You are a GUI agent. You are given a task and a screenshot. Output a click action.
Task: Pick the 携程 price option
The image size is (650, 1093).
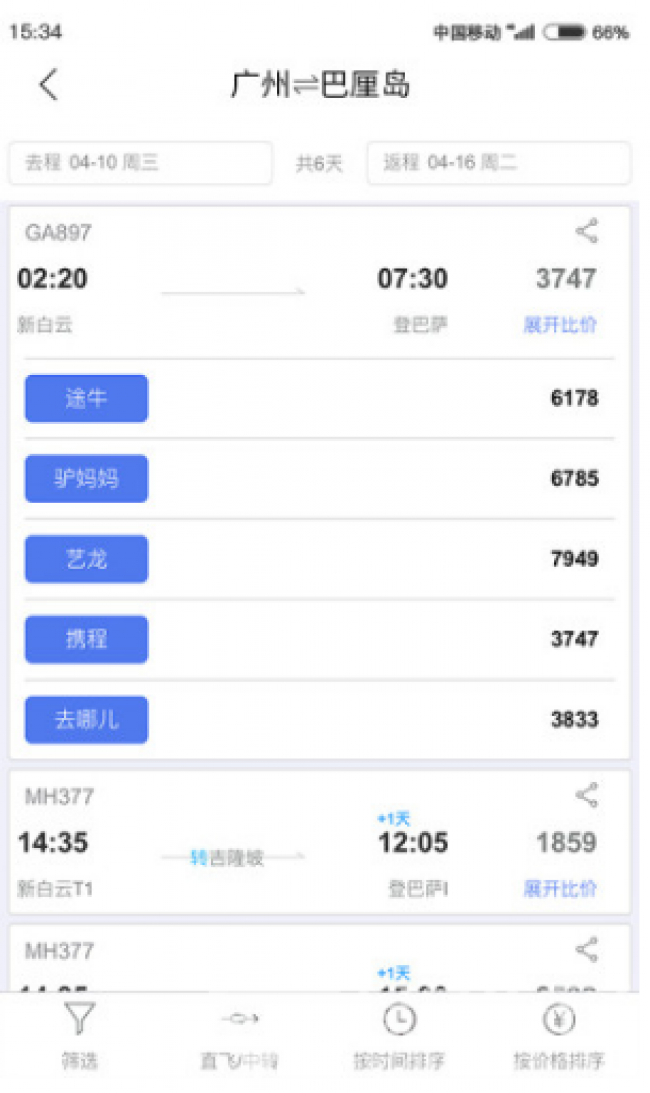[86, 639]
